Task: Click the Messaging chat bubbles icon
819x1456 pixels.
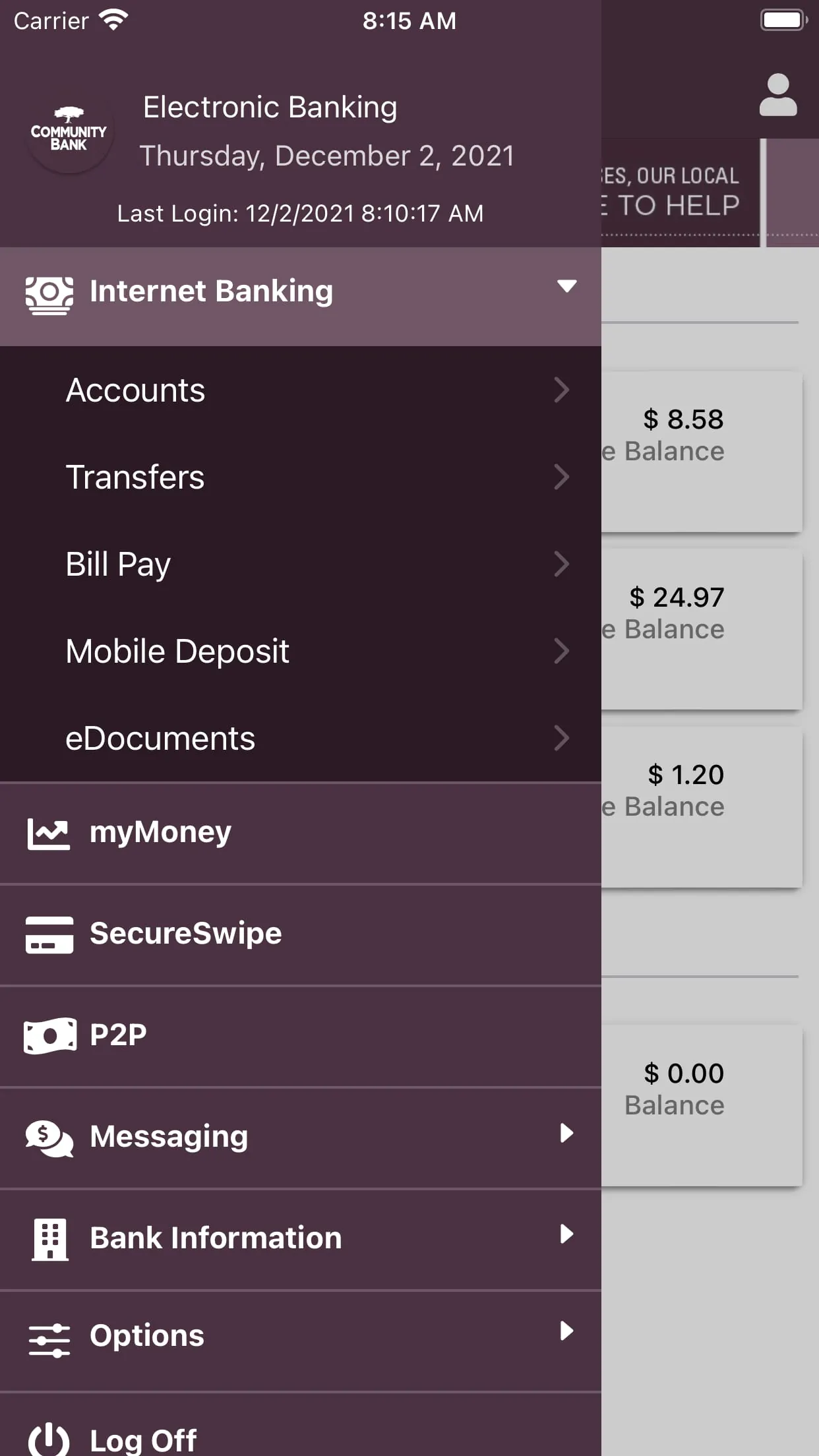Action: click(x=47, y=1136)
